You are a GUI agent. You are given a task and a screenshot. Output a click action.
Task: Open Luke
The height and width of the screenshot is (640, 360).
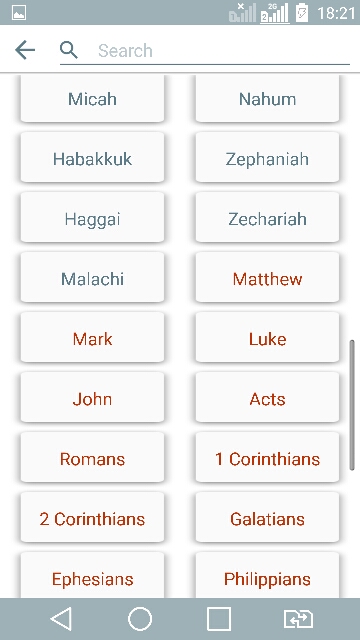pyautogui.click(x=267, y=337)
